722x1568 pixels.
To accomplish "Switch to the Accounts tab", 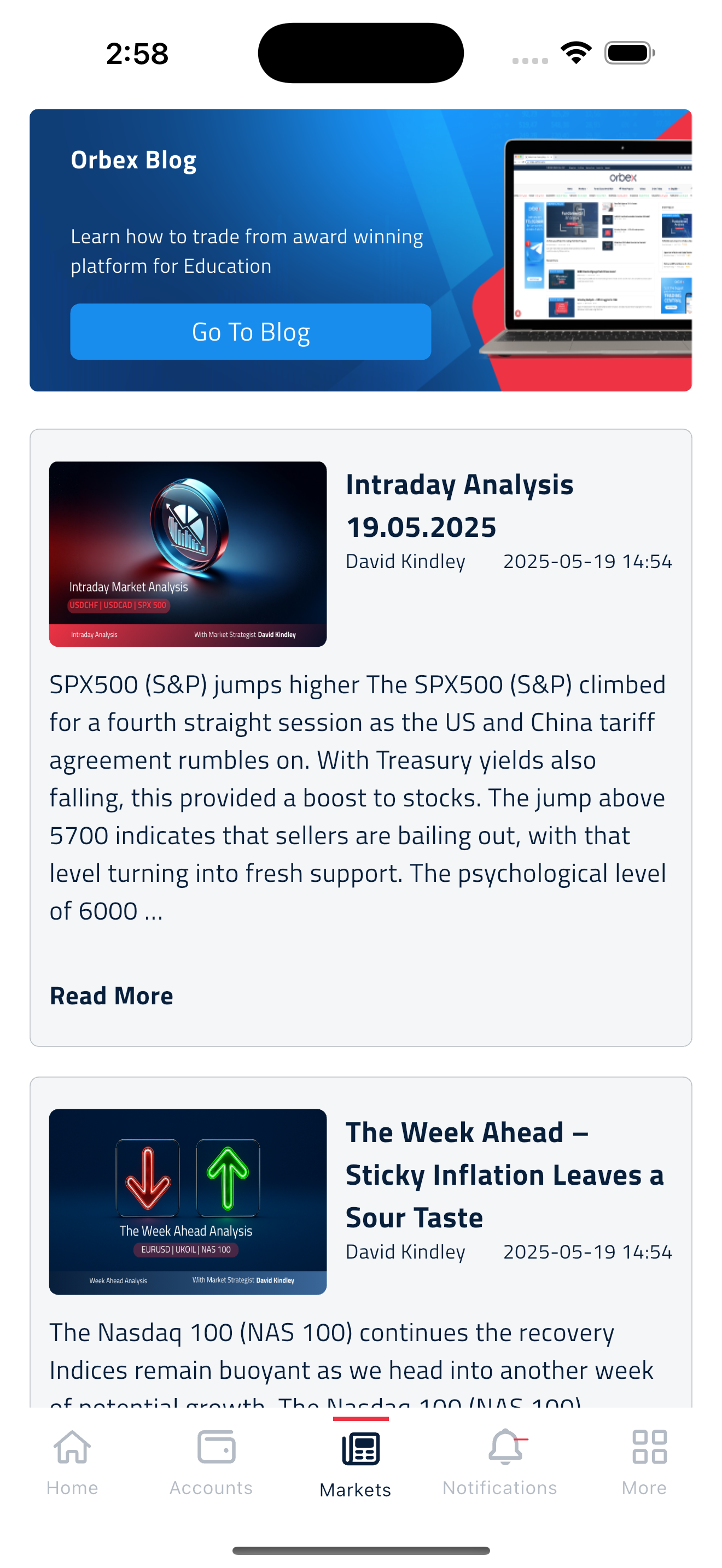I will click(211, 1462).
